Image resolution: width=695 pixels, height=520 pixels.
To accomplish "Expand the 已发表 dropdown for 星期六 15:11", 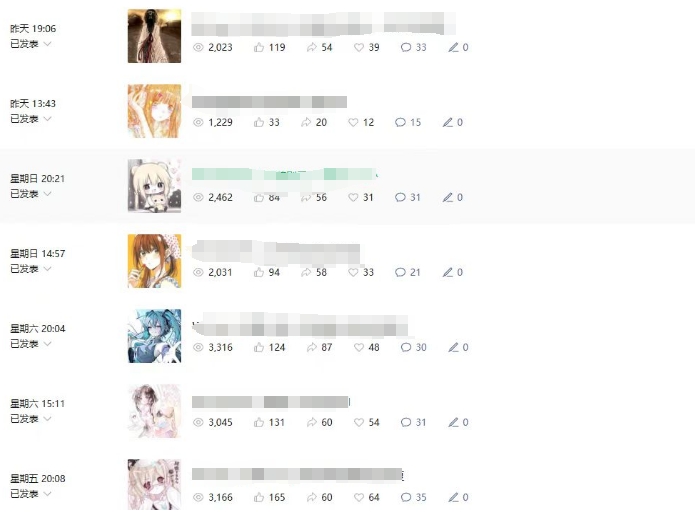I will pyautogui.click(x=31, y=419).
